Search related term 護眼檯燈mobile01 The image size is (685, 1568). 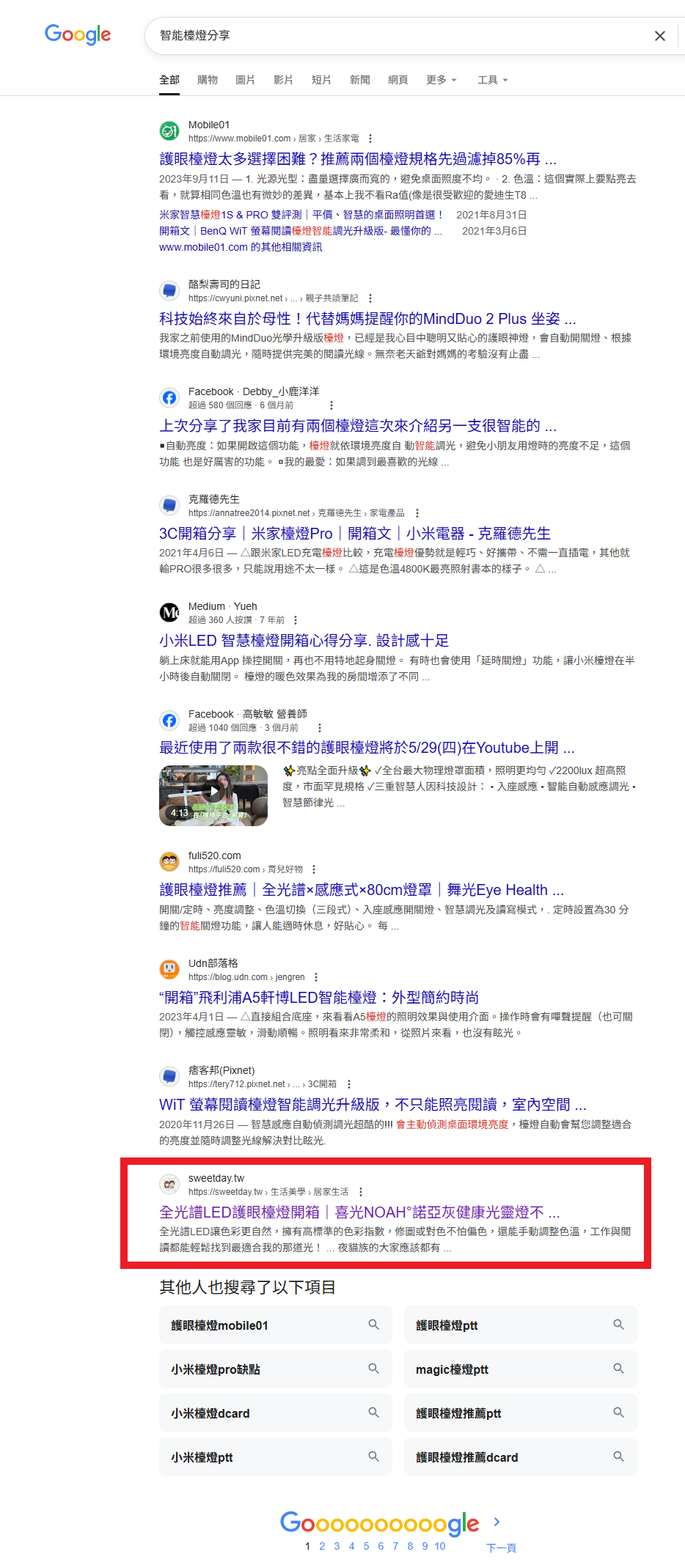click(275, 1325)
